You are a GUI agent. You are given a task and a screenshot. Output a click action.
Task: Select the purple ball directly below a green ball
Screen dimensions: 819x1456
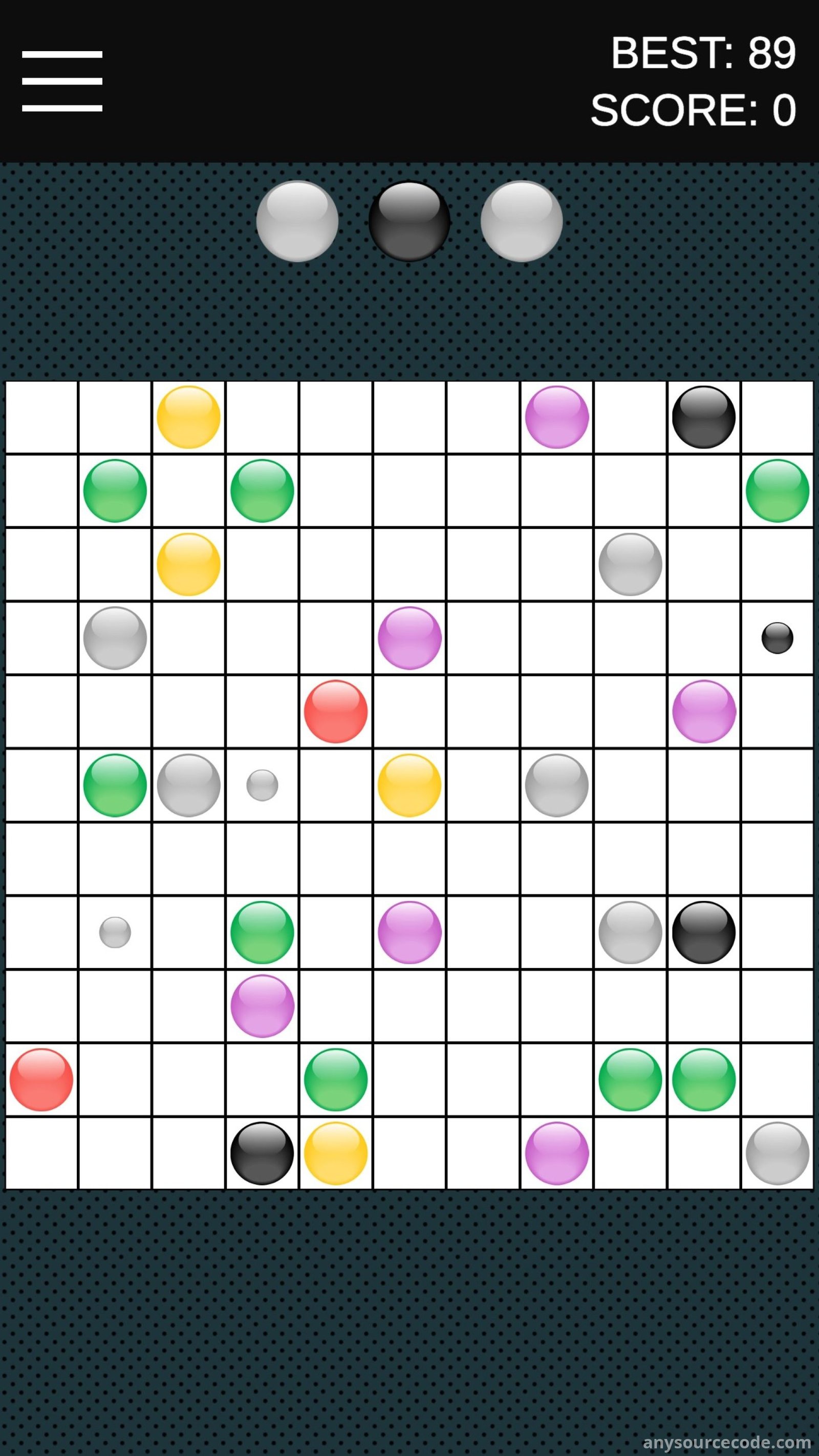[262, 1005]
